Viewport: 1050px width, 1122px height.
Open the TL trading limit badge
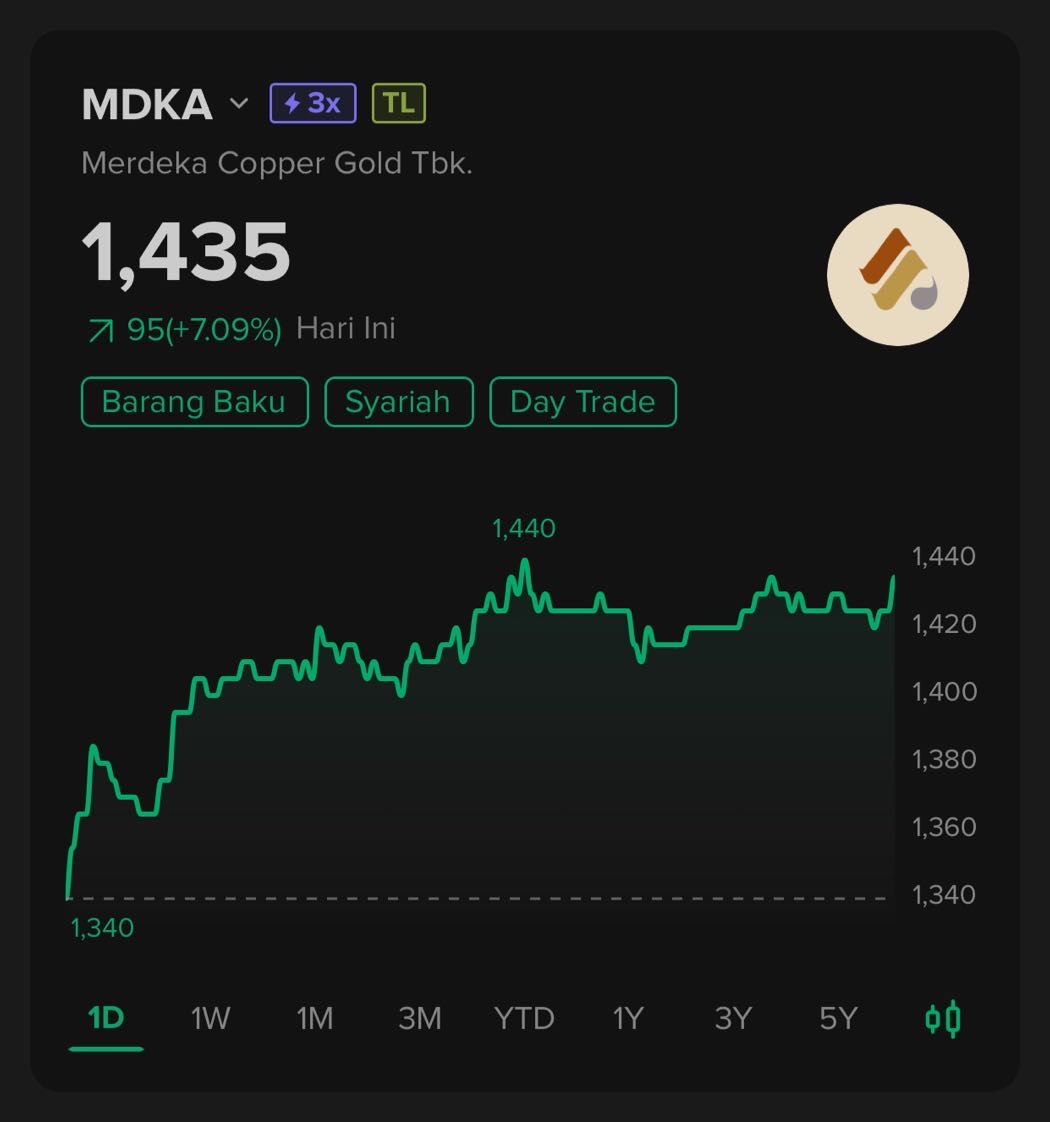click(x=397, y=102)
